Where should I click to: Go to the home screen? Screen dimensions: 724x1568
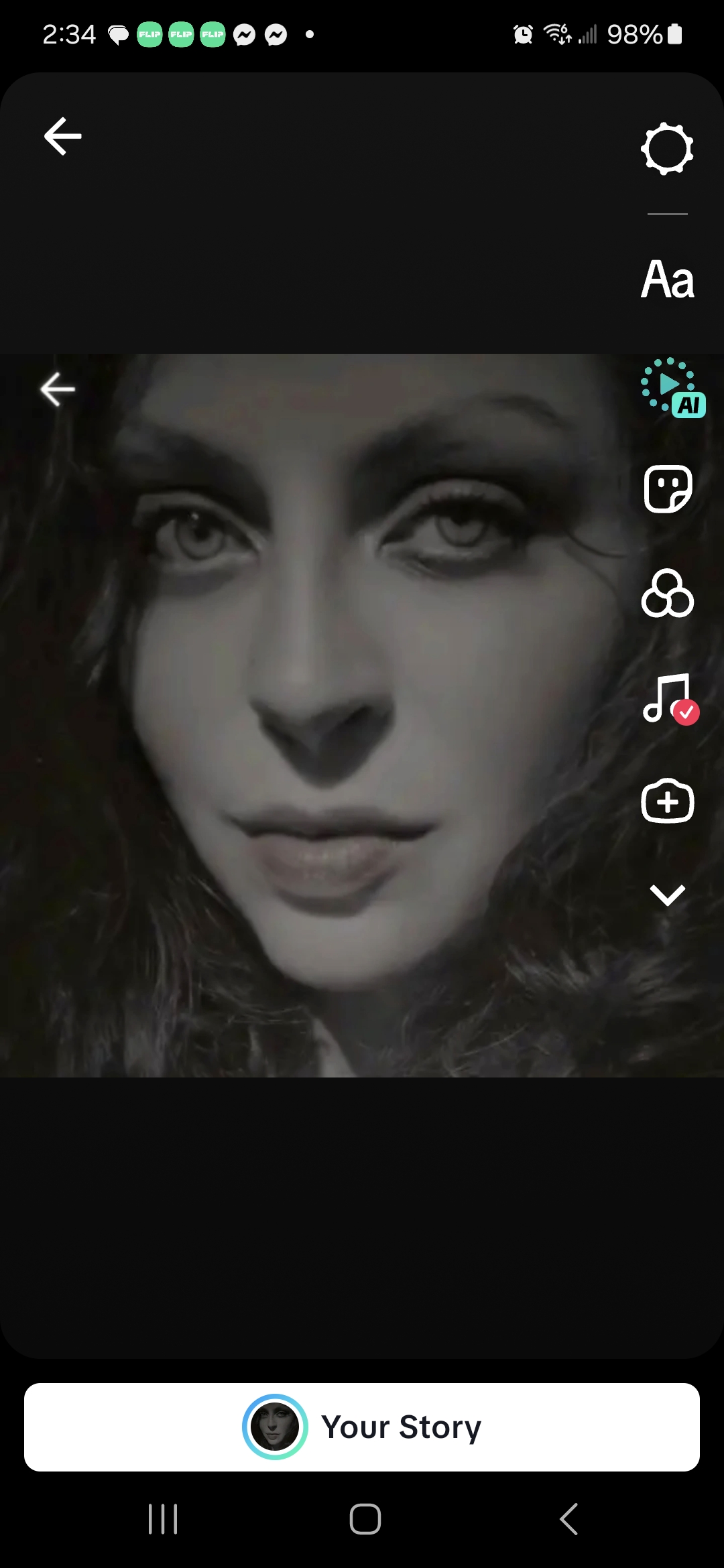point(365,1518)
